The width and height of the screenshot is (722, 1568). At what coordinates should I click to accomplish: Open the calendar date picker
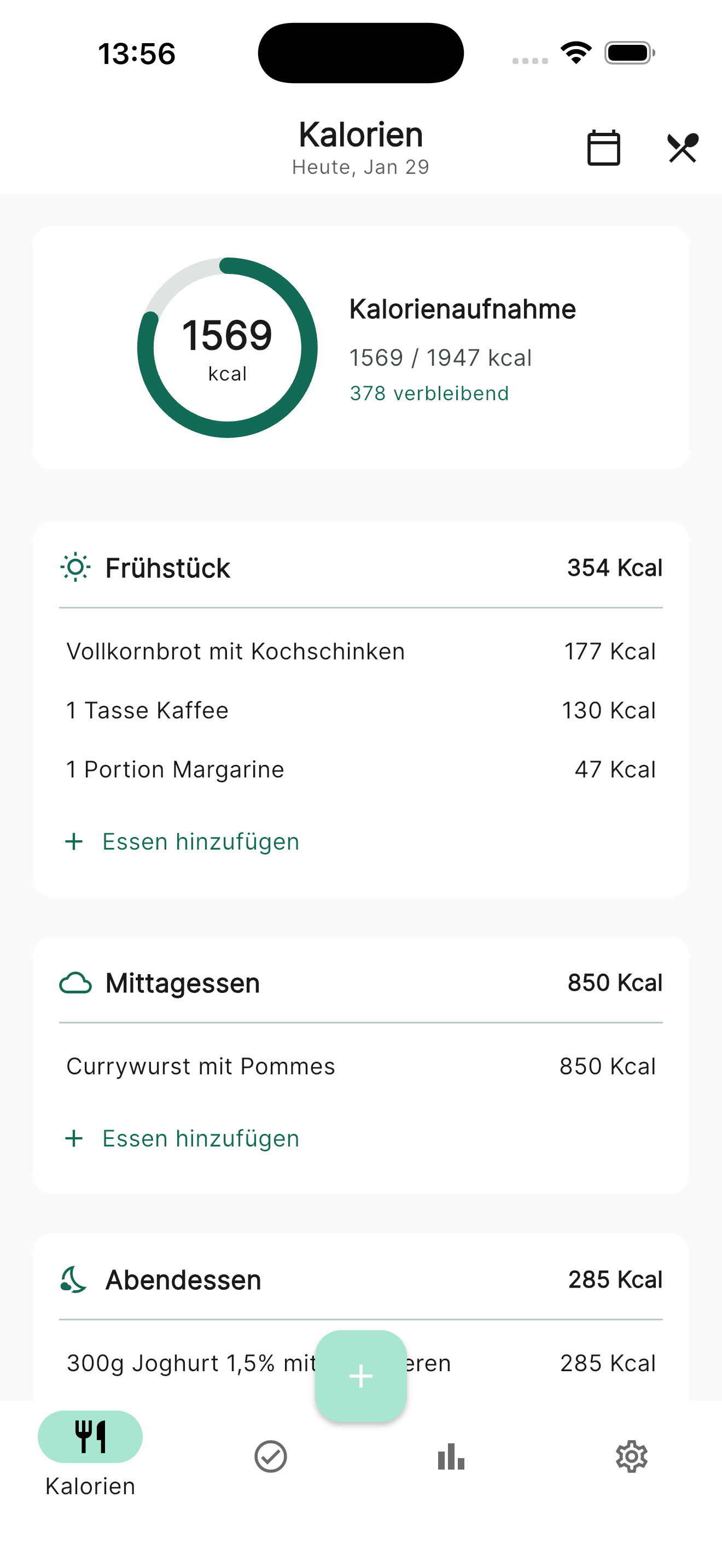click(603, 148)
